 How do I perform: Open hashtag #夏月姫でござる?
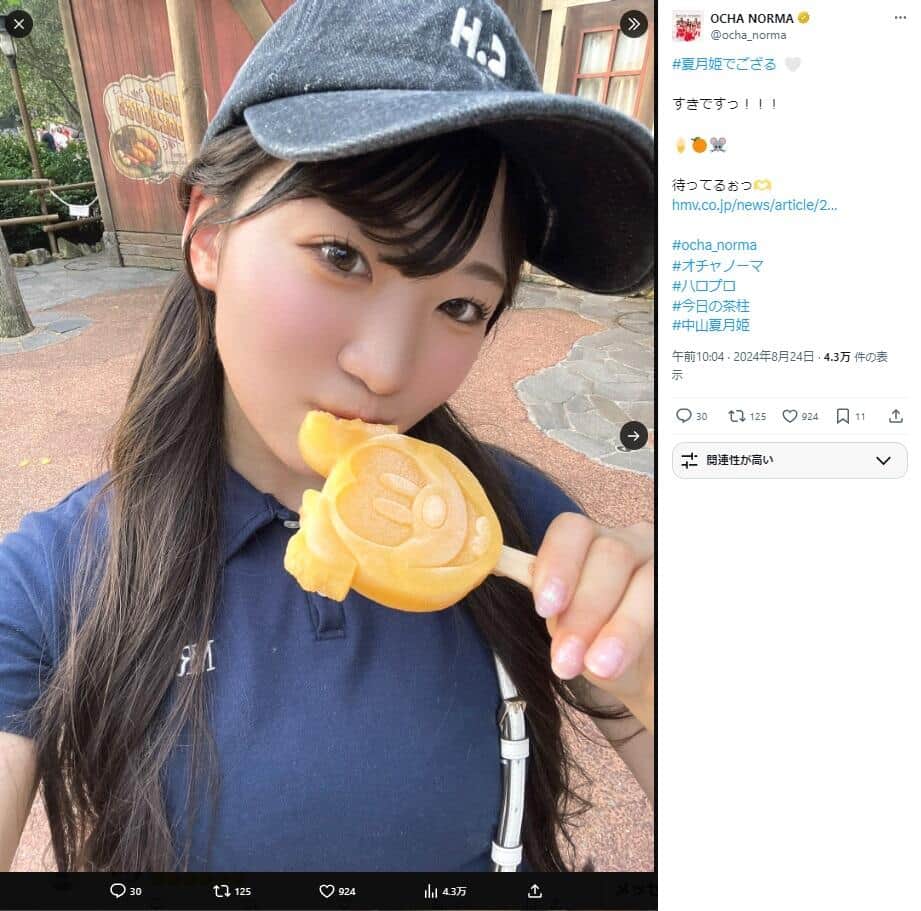coord(724,64)
